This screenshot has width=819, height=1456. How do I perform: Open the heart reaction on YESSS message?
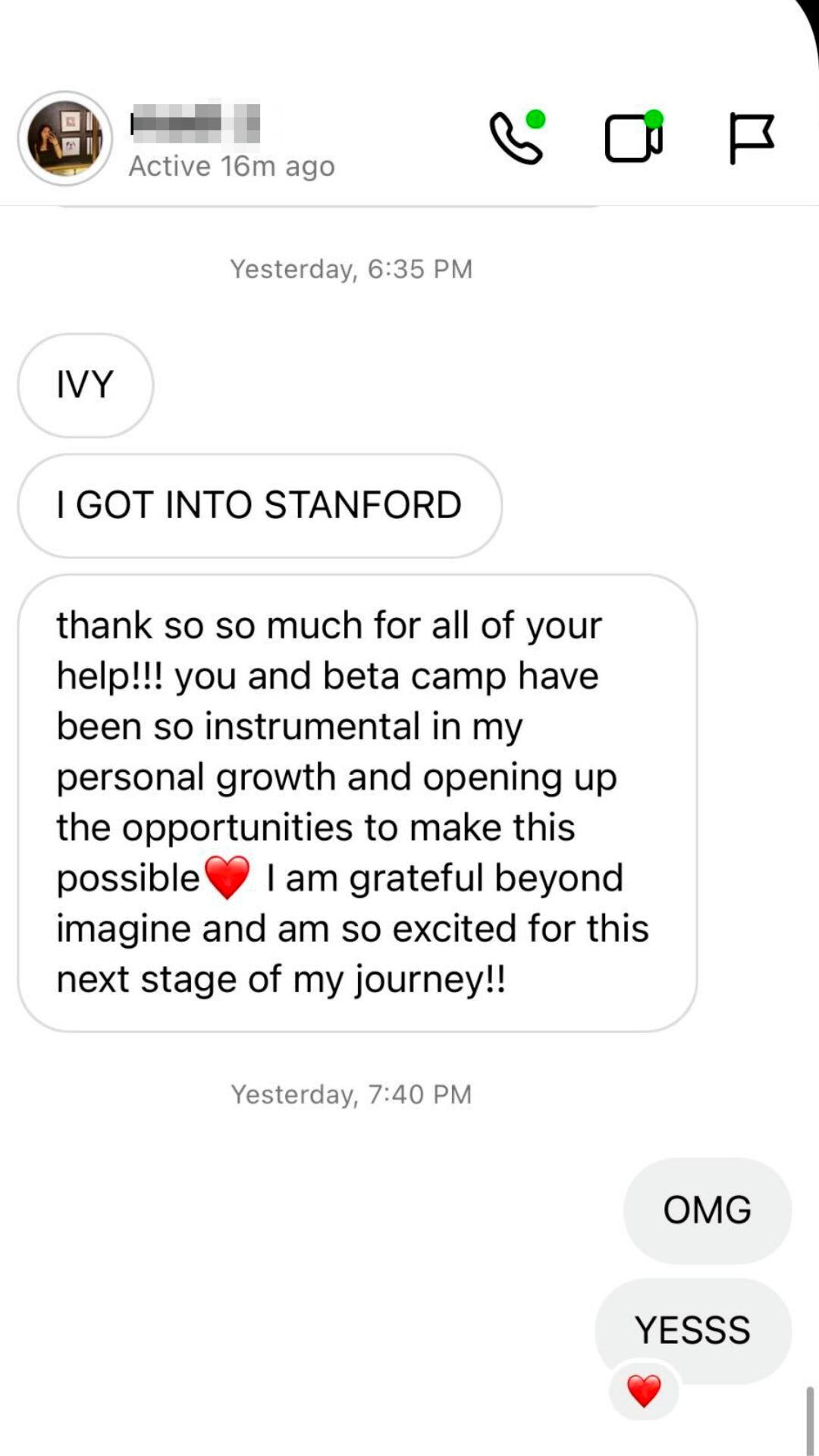[644, 1392]
